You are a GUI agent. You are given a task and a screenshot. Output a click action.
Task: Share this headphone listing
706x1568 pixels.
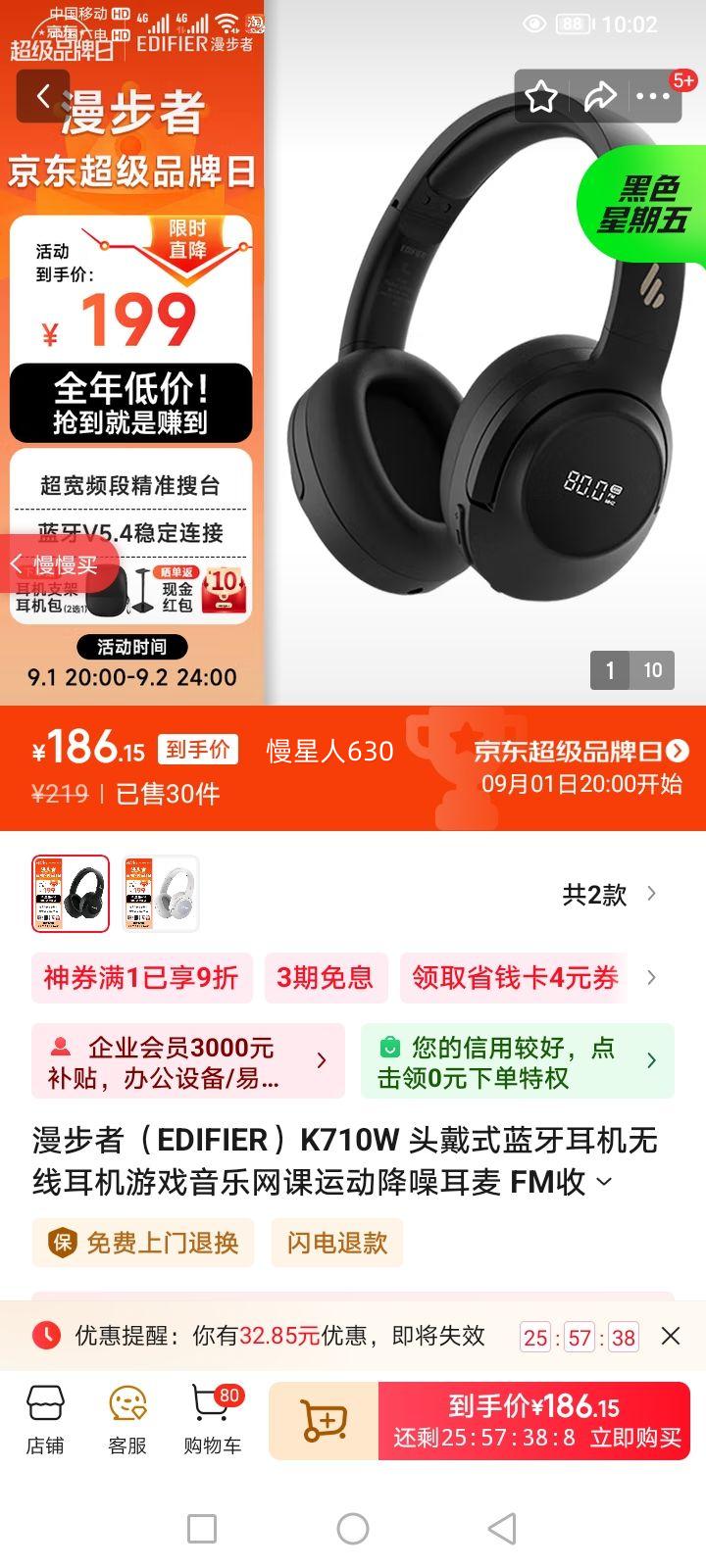coord(599,96)
